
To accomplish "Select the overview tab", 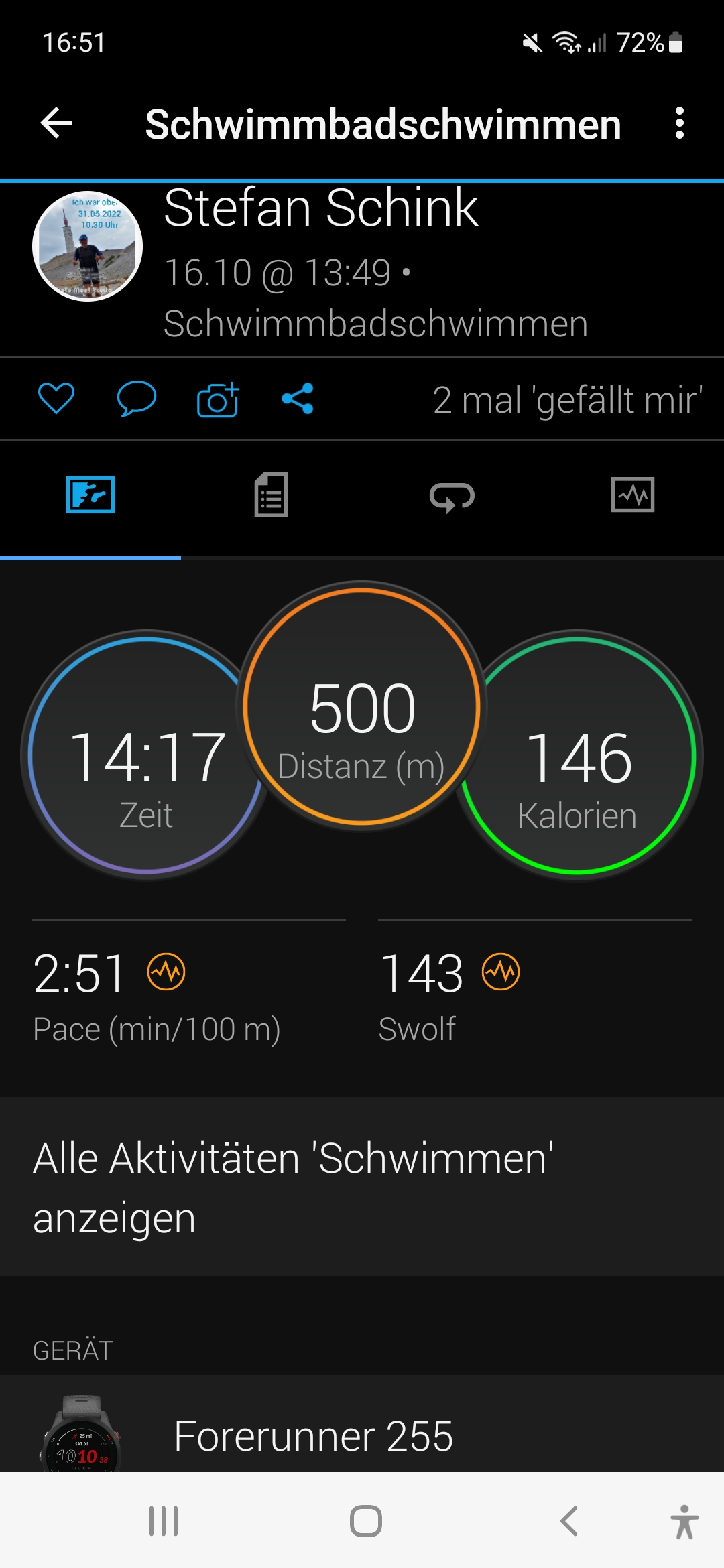I will (x=90, y=495).
